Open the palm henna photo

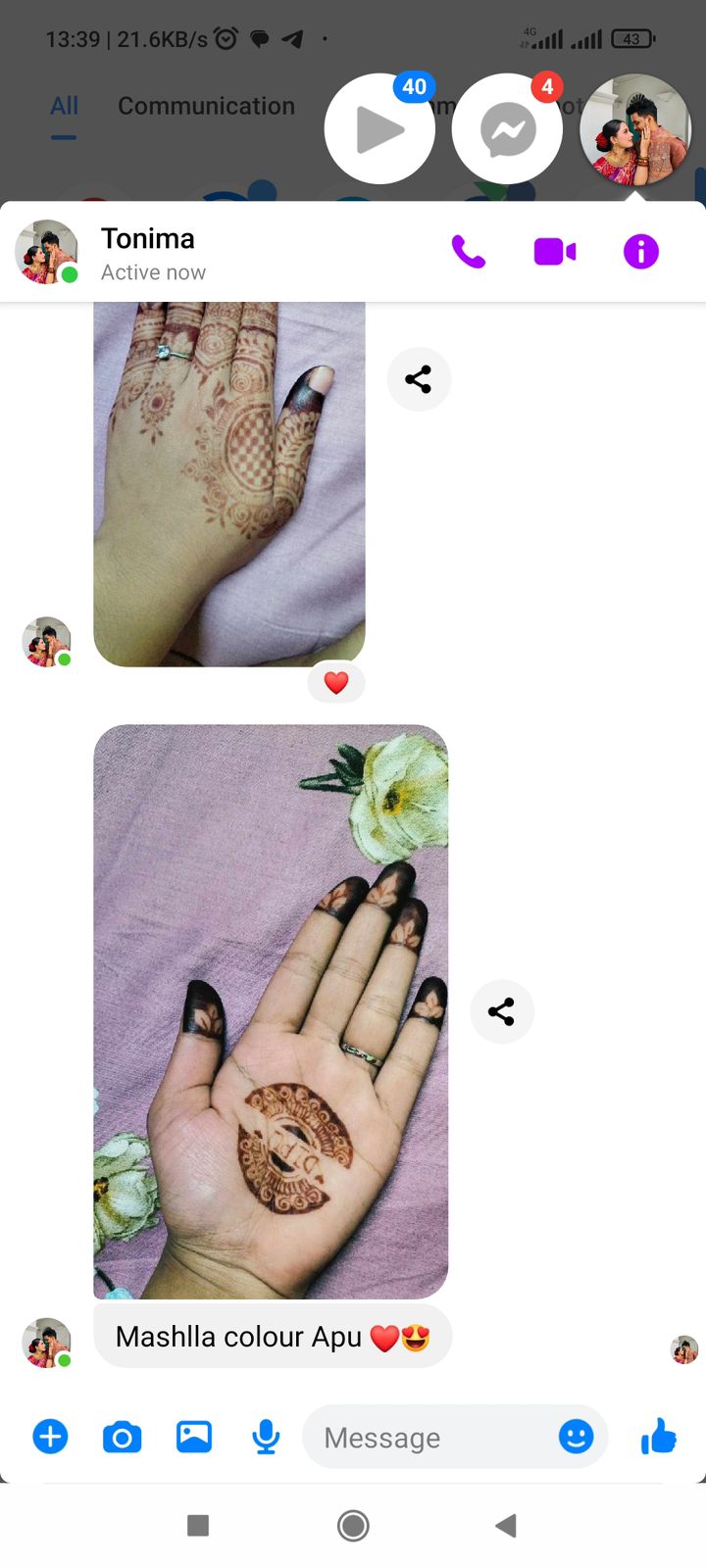pos(271,1009)
